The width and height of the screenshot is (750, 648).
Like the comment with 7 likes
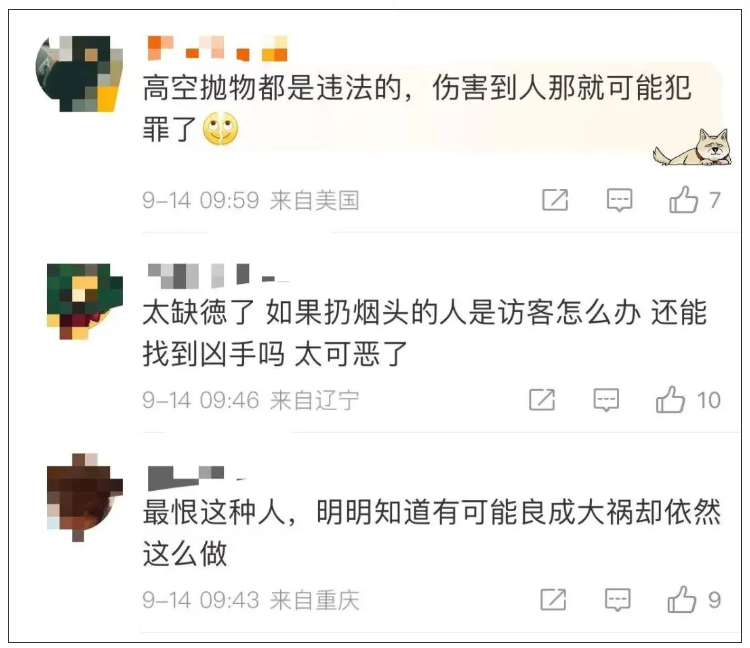click(x=684, y=200)
